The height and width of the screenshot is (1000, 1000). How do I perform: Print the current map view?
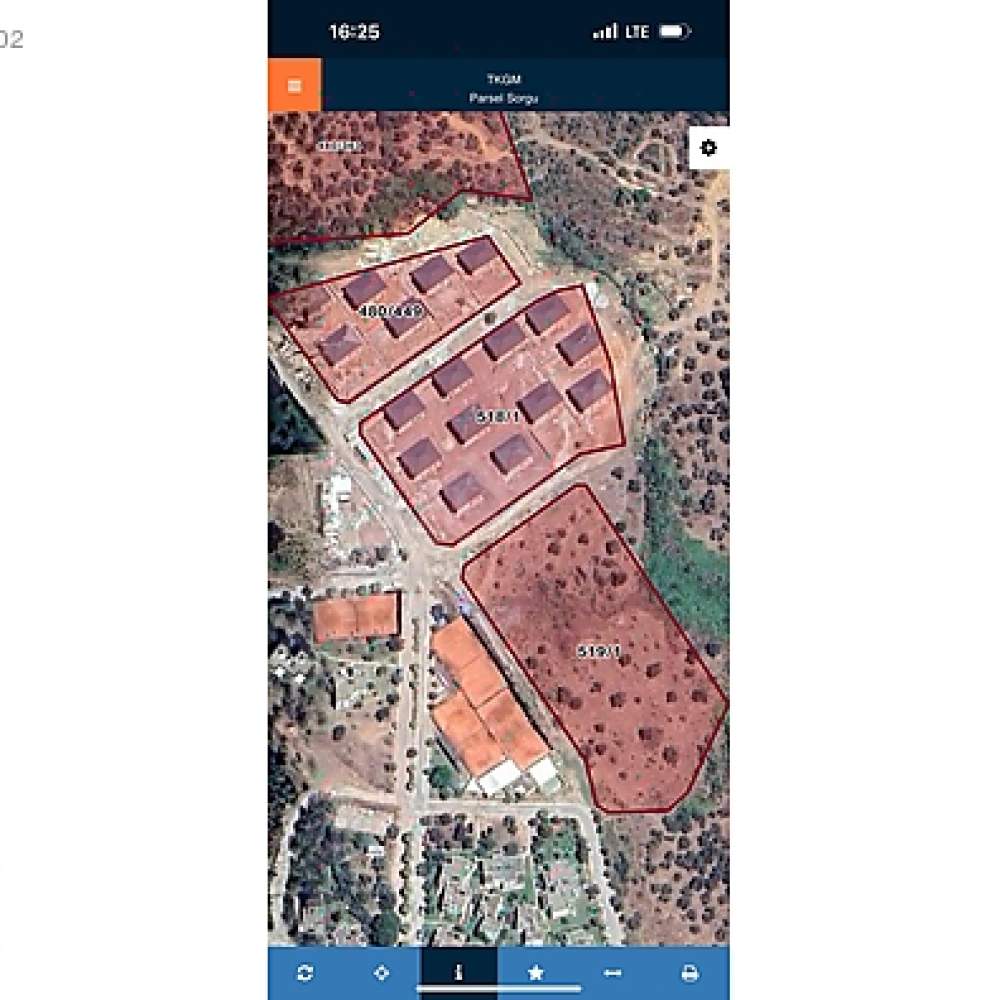(689, 973)
